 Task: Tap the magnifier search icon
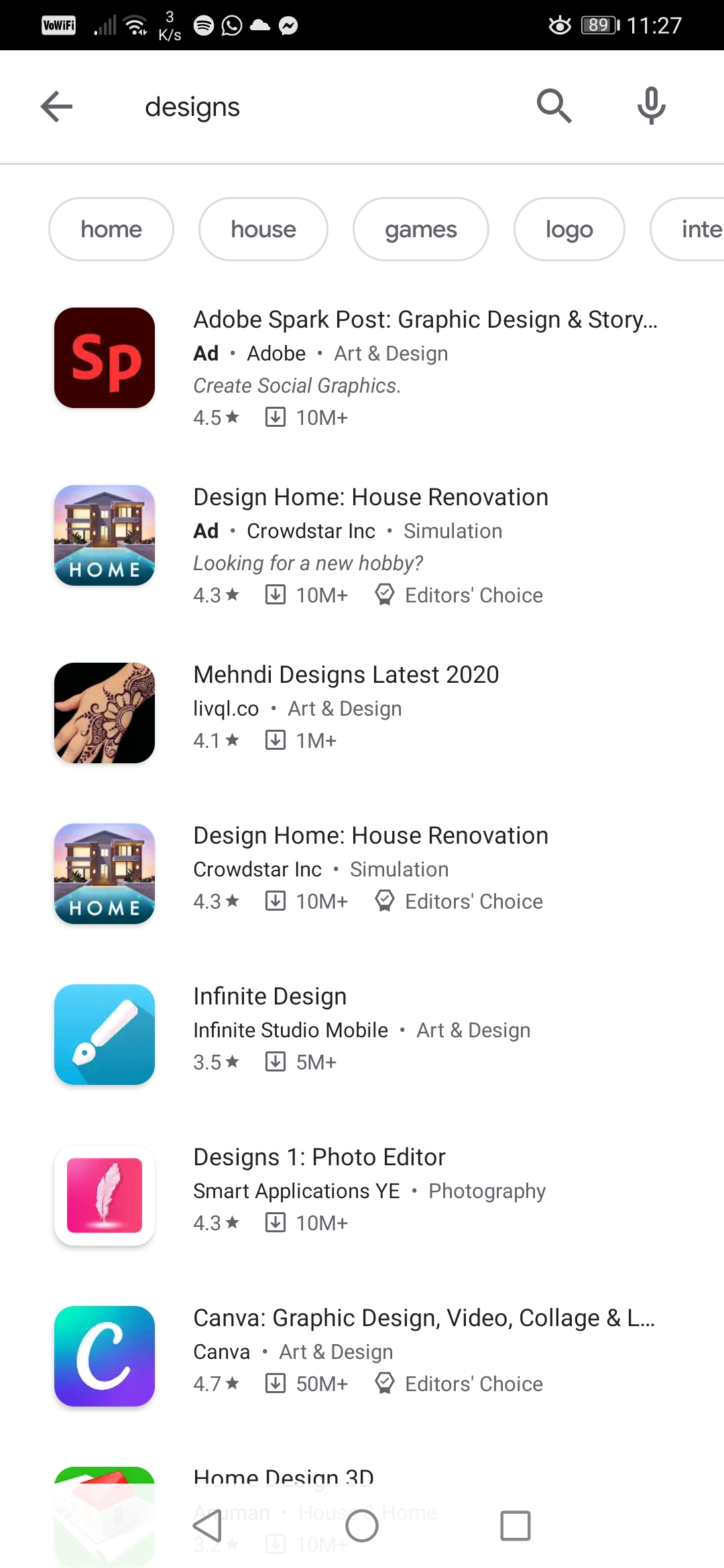coord(554,106)
